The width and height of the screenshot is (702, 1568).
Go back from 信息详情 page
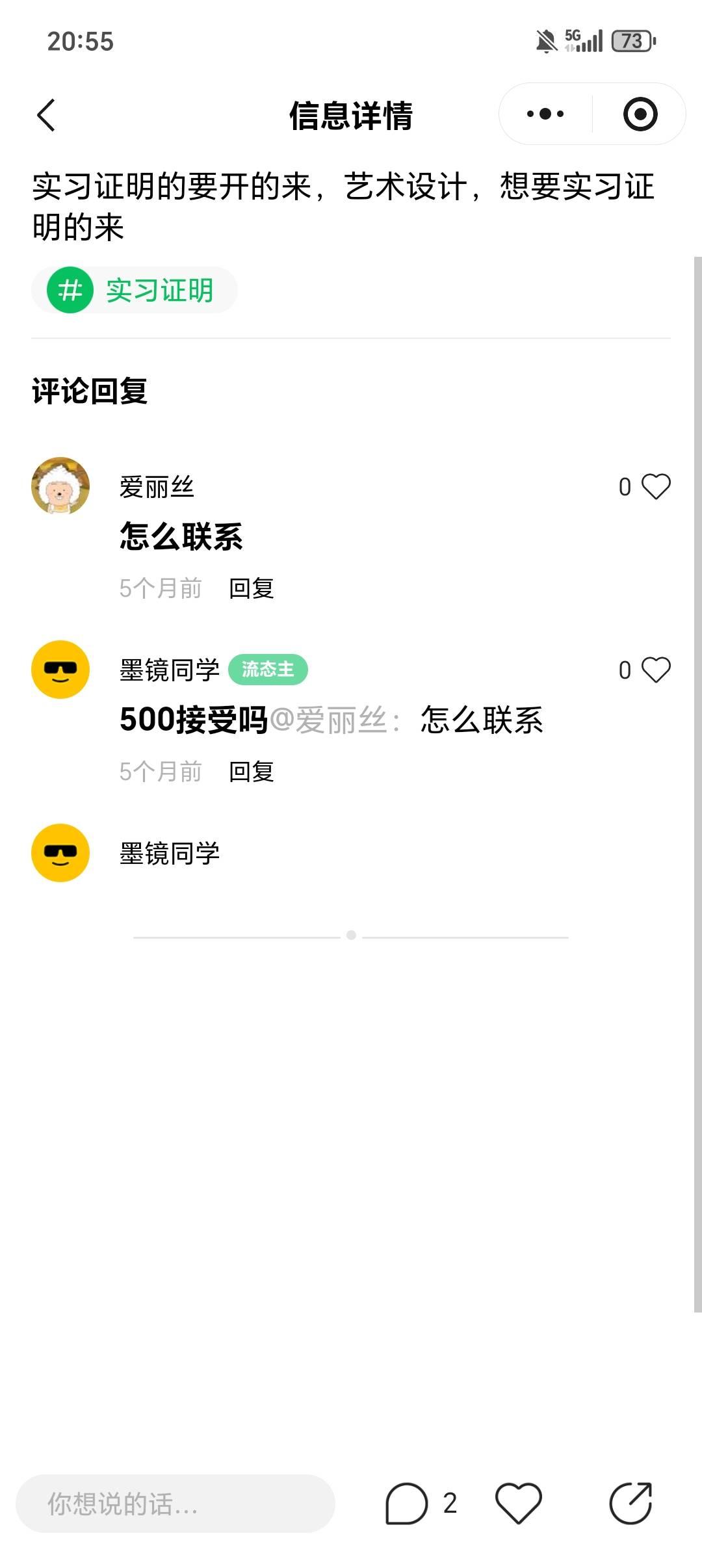click(x=46, y=115)
